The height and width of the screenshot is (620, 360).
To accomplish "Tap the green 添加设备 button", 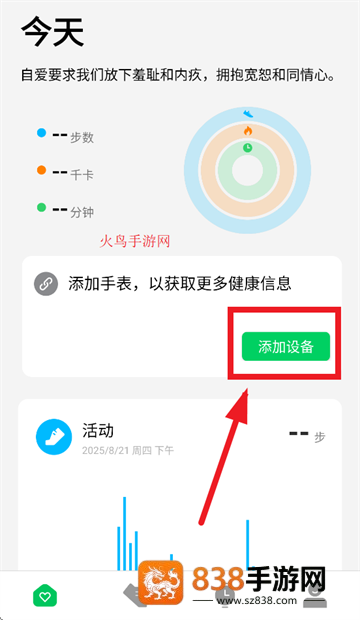I will coord(286,346).
